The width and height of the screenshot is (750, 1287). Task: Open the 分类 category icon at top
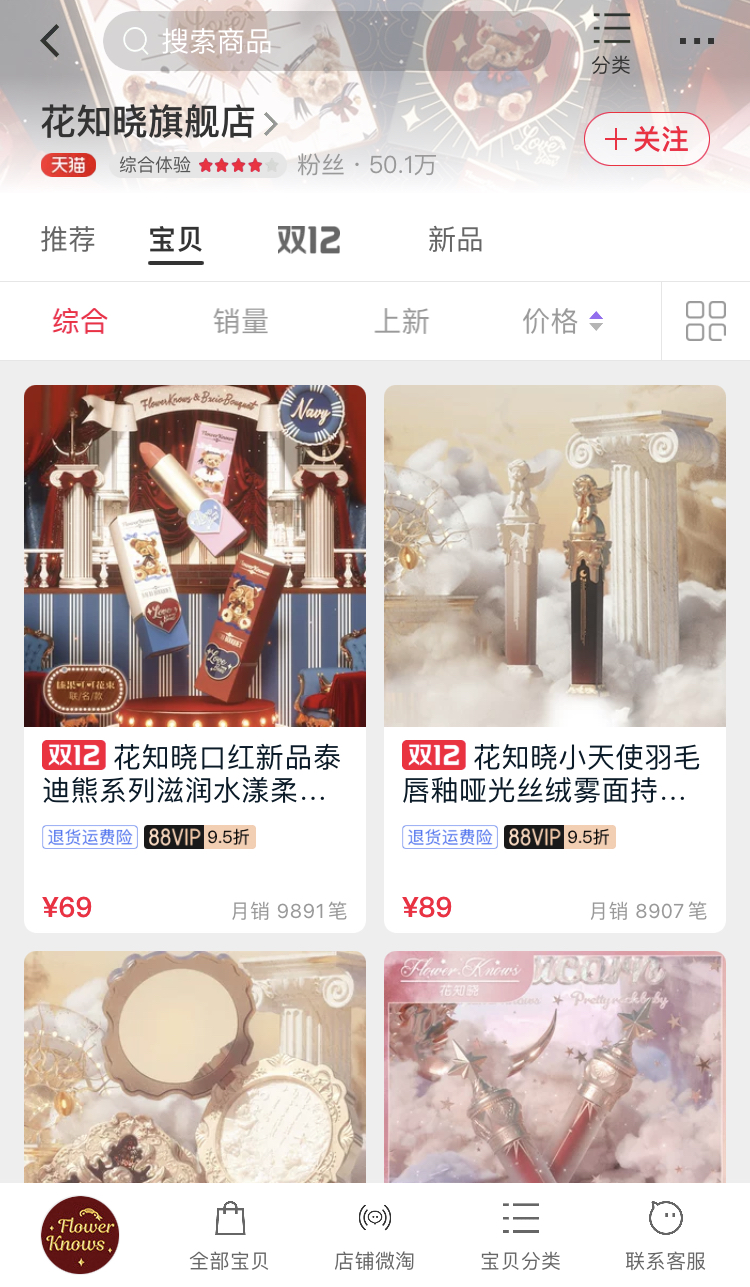pos(611,43)
